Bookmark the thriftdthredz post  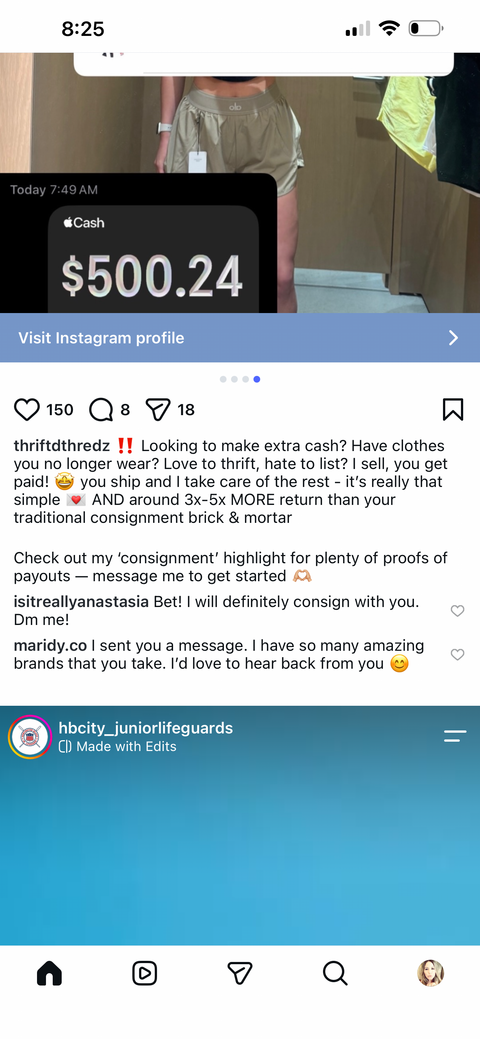[x=453, y=410]
